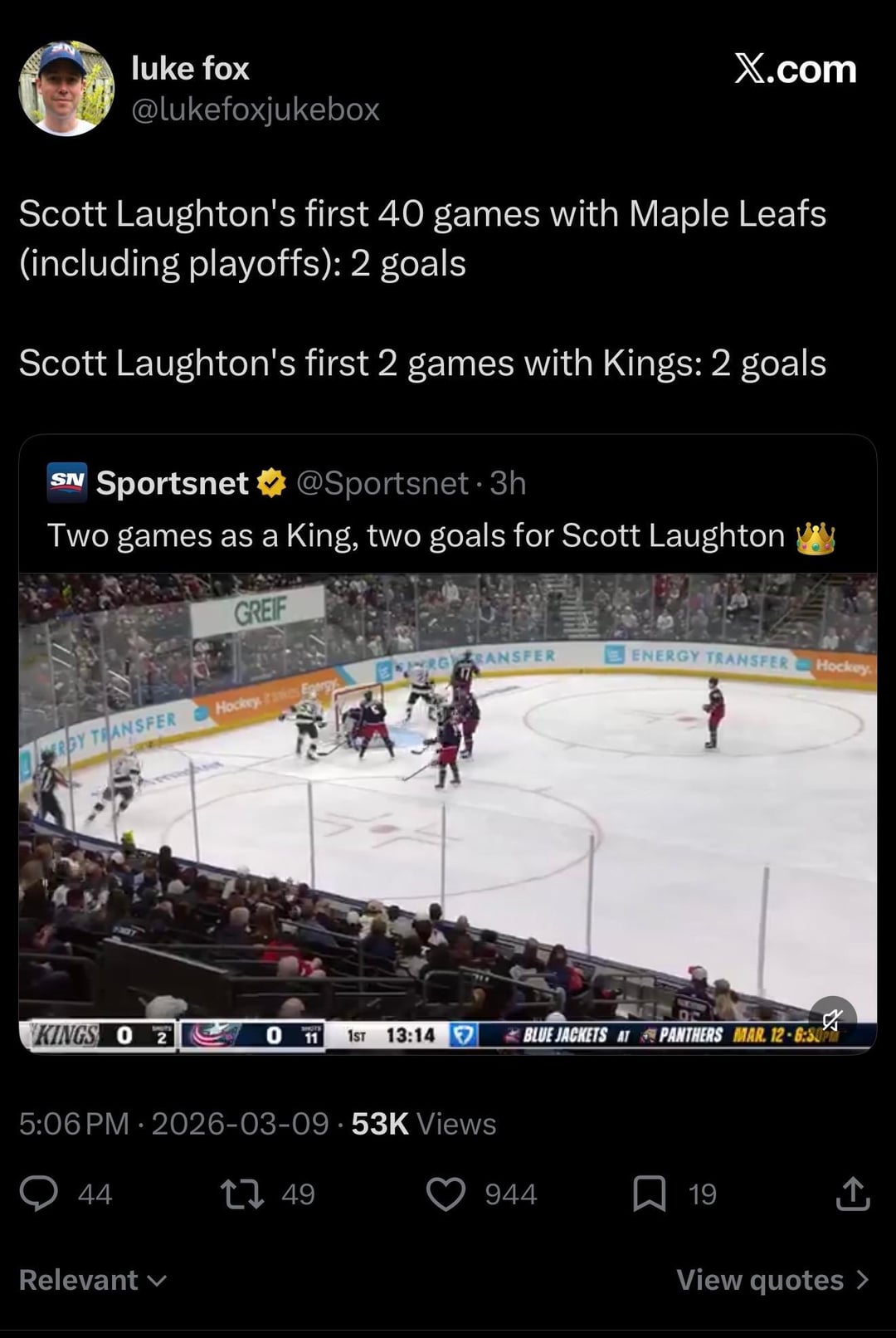Bookmark this post
Screen dimensions: 896x1338
point(650,1194)
